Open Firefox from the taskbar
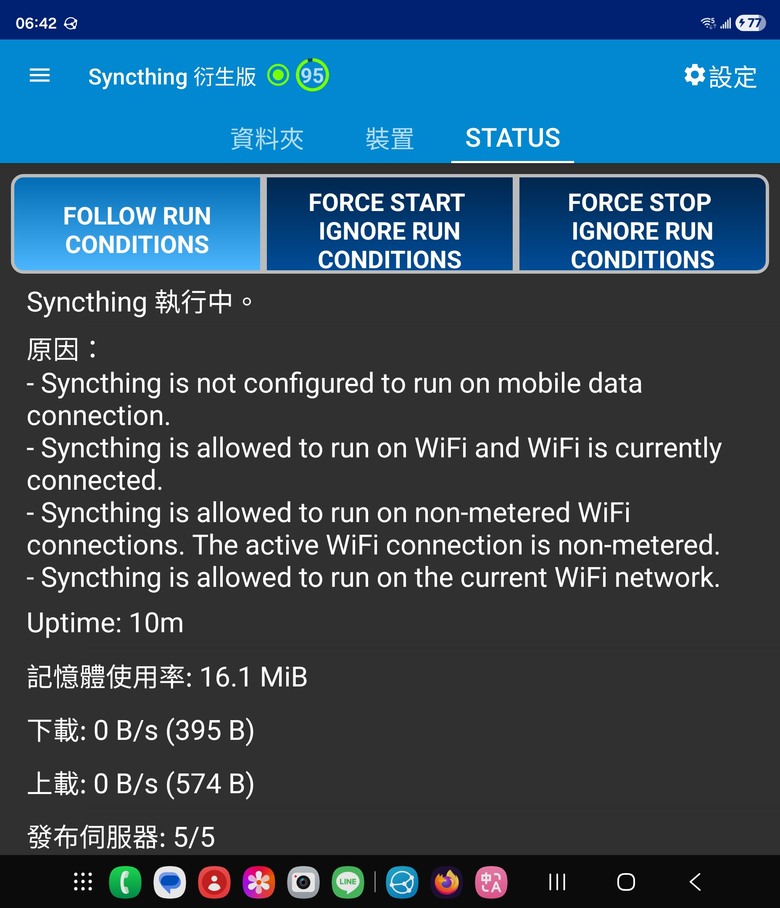Image resolution: width=780 pixels, height=908 pixels. pyautogui.click(x=446, y=882)
